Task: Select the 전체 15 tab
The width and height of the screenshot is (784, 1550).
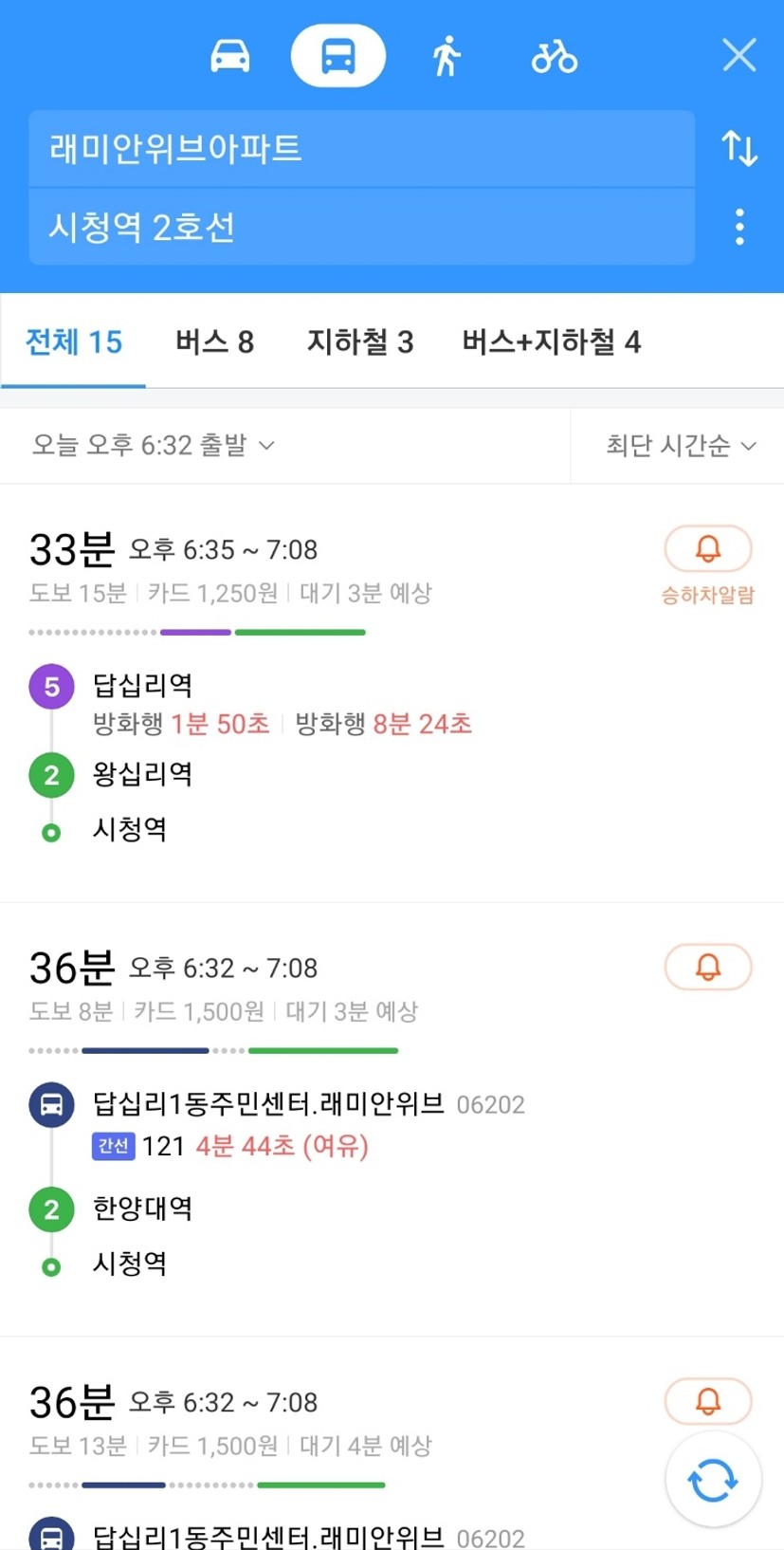Action: tap(74, 341)
